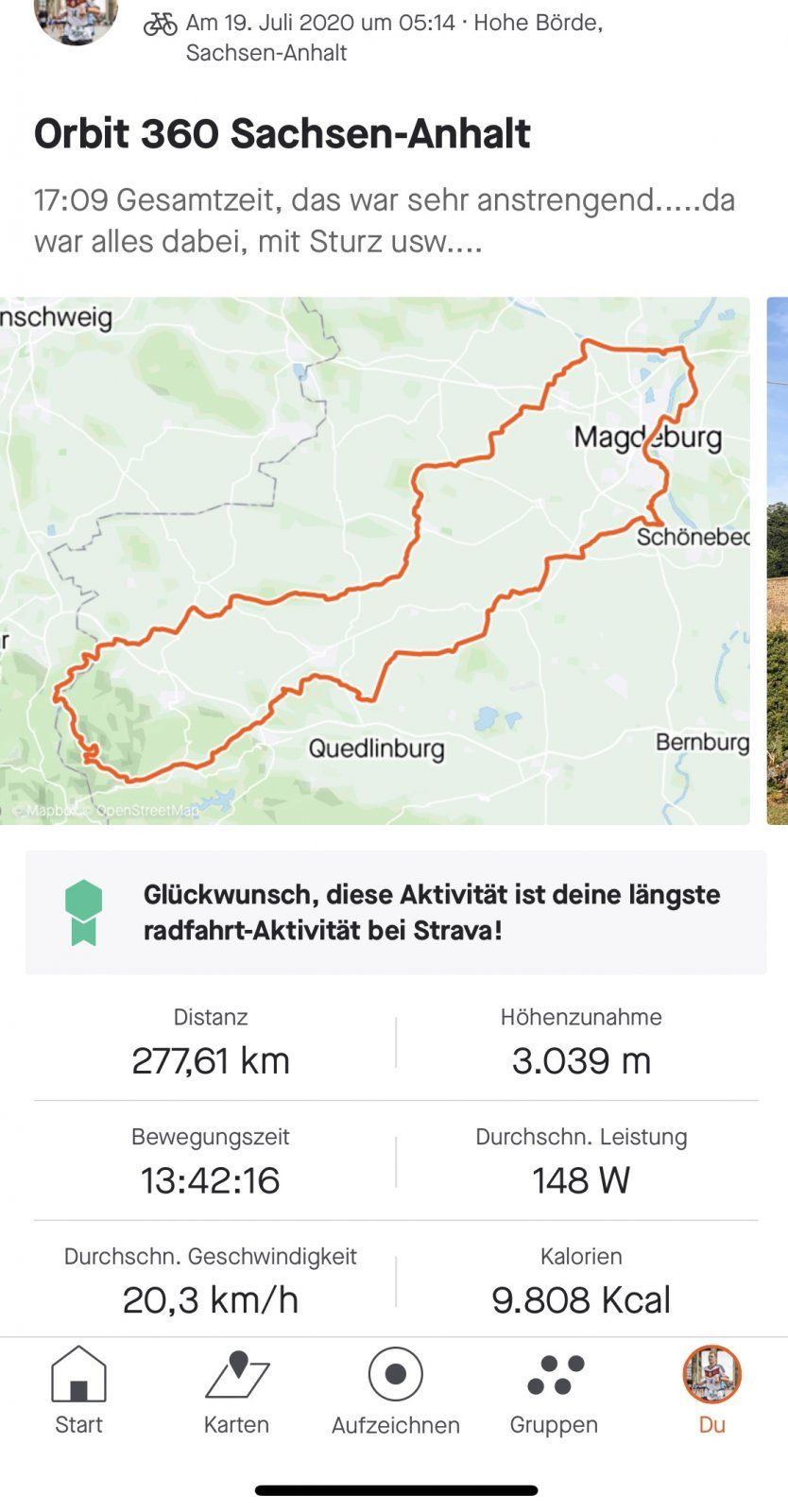Open the athlete's profile picture

pyautogui.click(x=76, y=17)
